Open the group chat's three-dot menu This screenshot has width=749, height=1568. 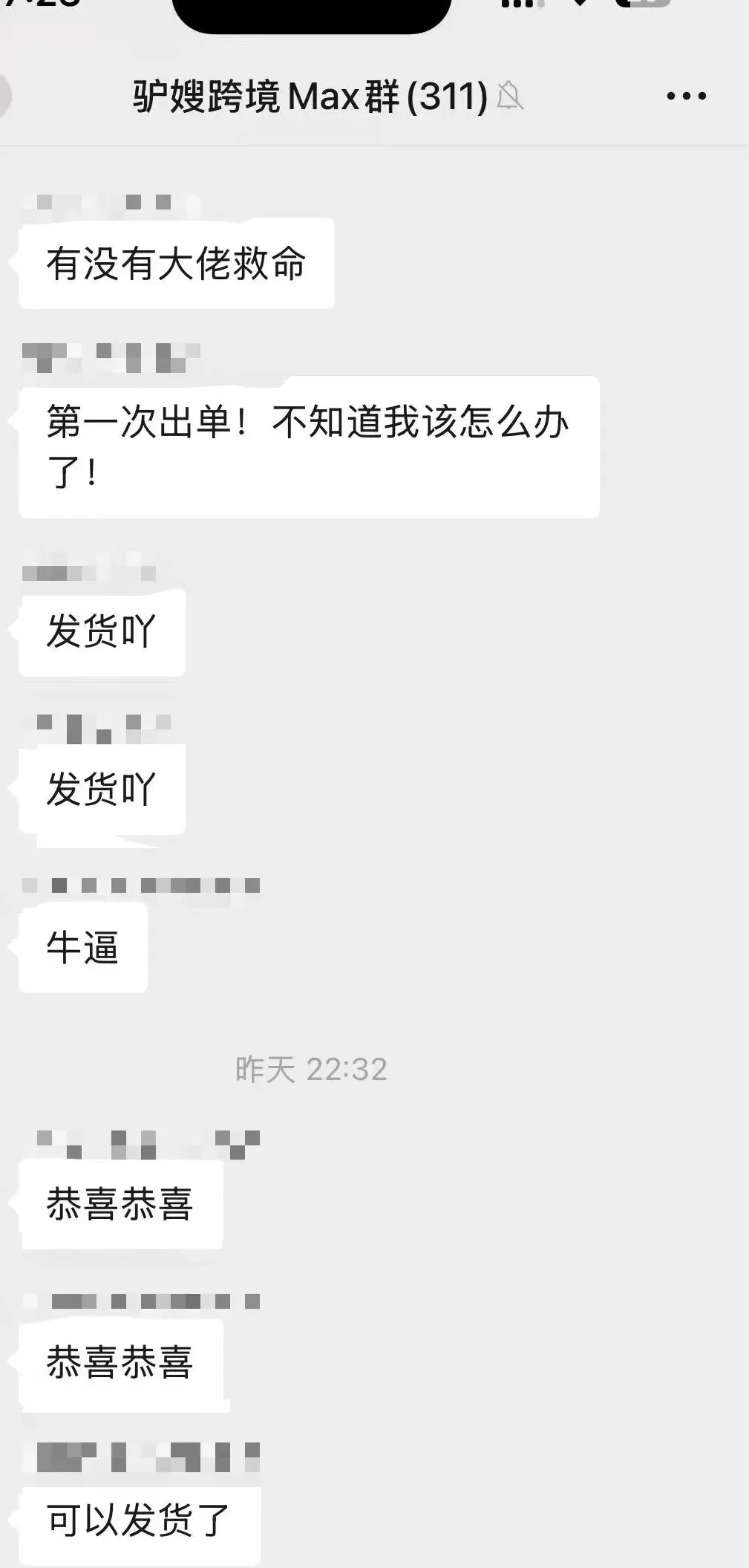(686, 96)
